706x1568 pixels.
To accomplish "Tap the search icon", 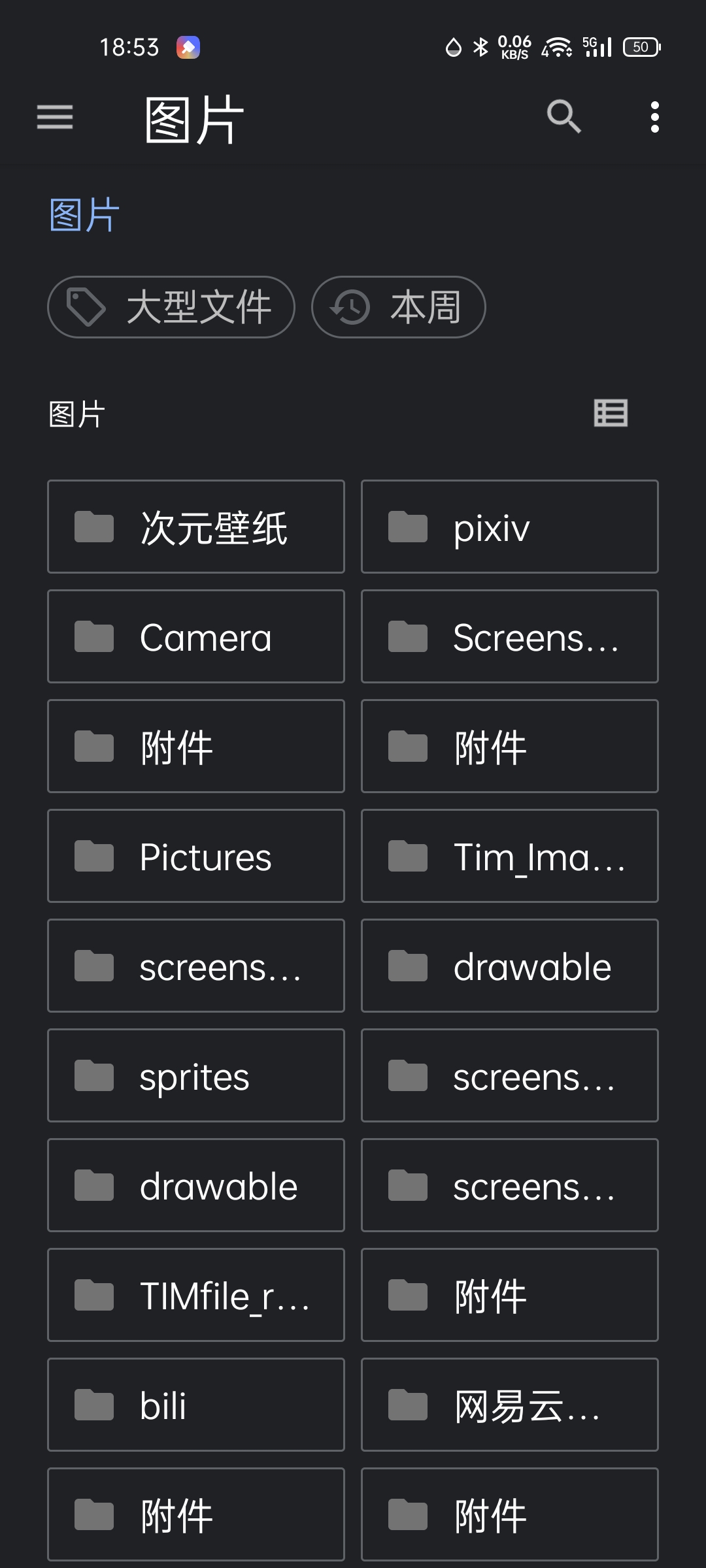I will [563, 118].
